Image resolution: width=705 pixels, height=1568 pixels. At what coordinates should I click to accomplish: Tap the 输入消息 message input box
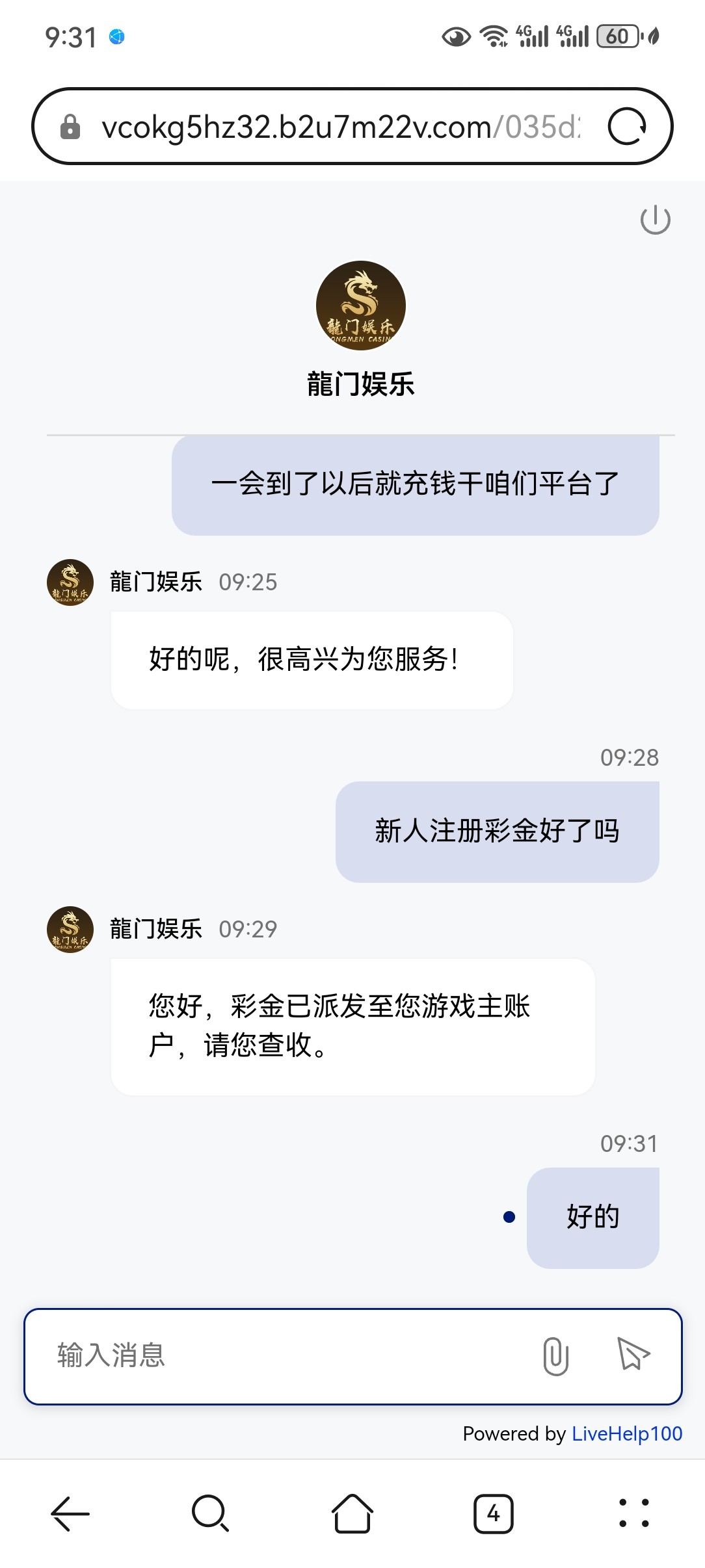click(x=286, y=1356)
